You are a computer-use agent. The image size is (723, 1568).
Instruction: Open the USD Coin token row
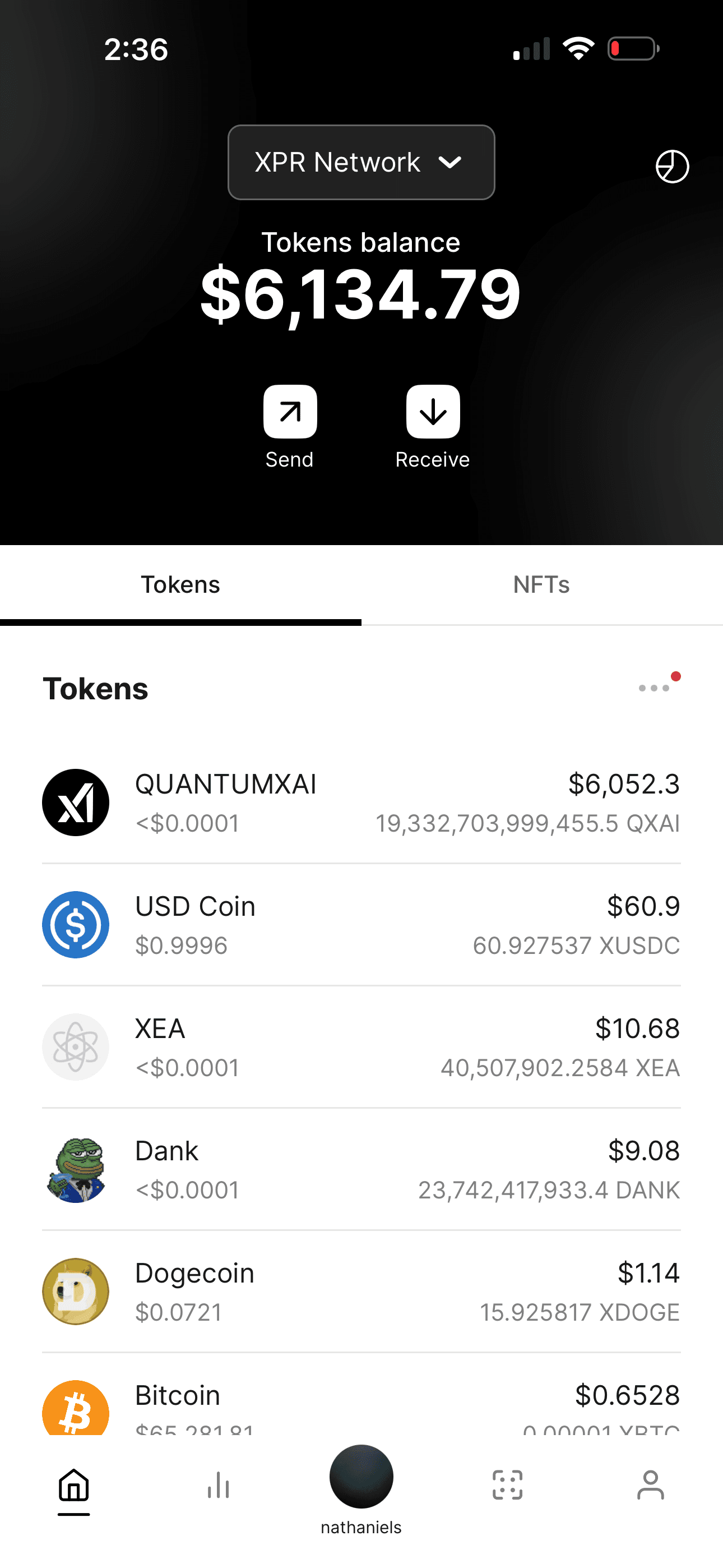361,925
